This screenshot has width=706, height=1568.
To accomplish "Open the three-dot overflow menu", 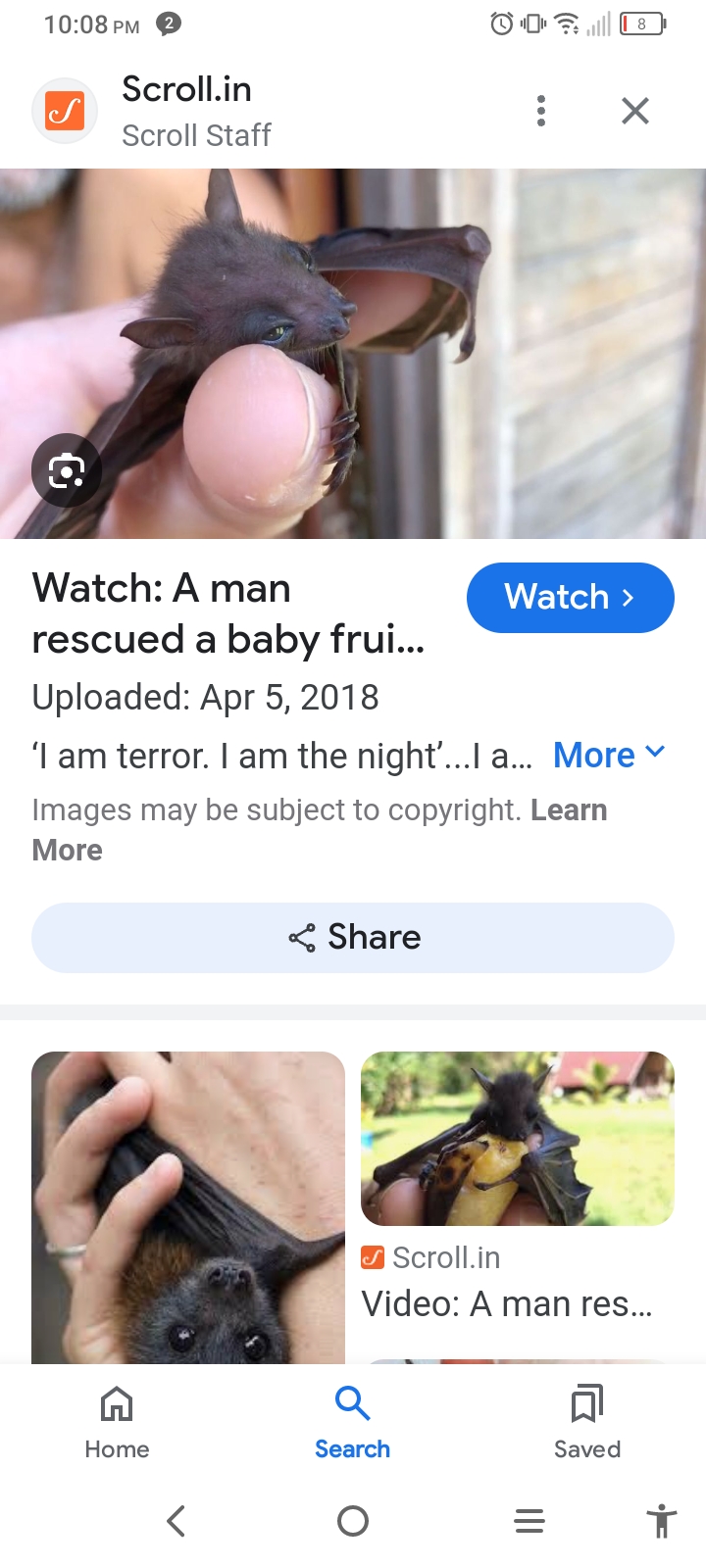I will pos(540,111).
